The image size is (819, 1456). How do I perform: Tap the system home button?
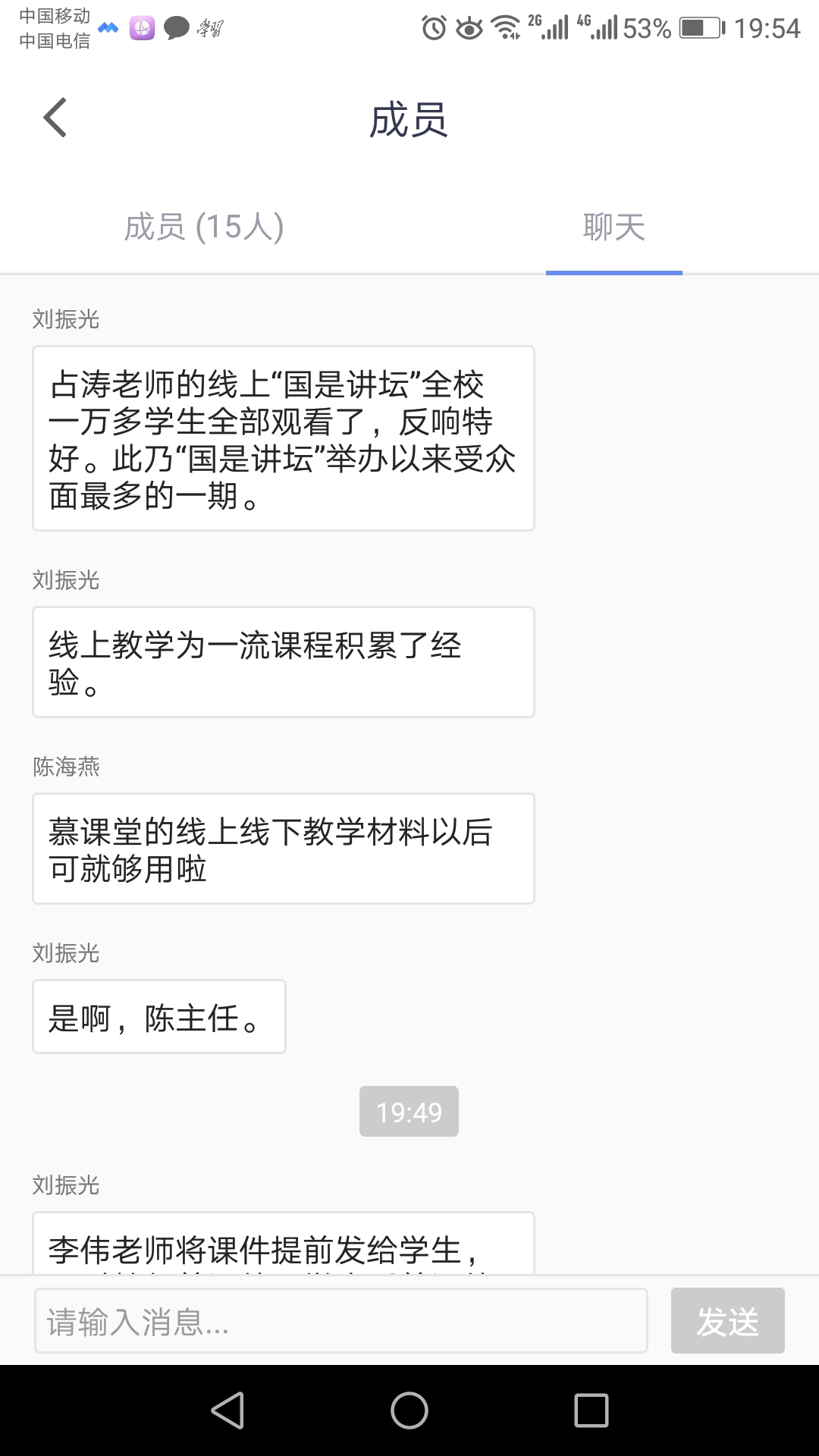pos(409,1410)
